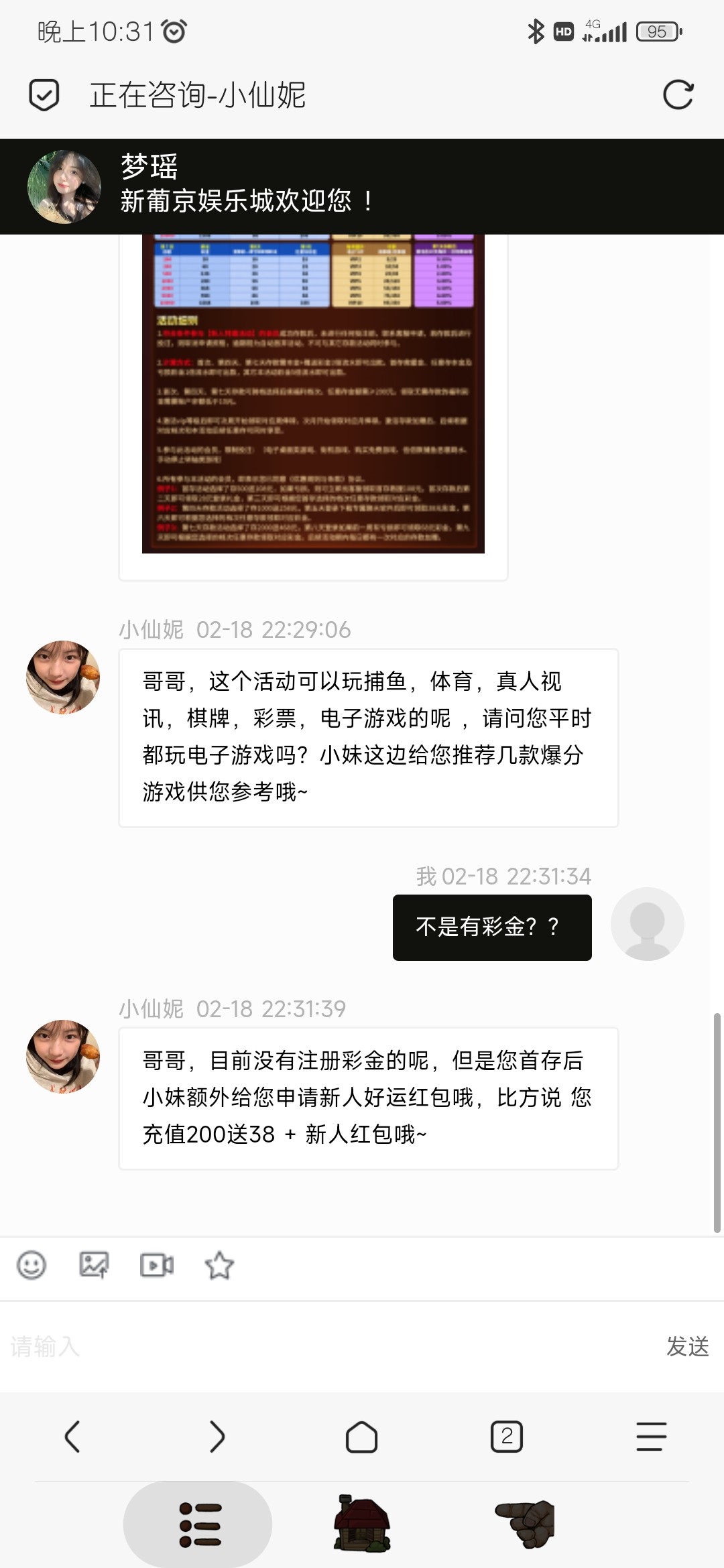Viewport: 724px width, 1568px height.
Task: Tap the list icon in bottom bar
Action: [x=198, y=1524]
